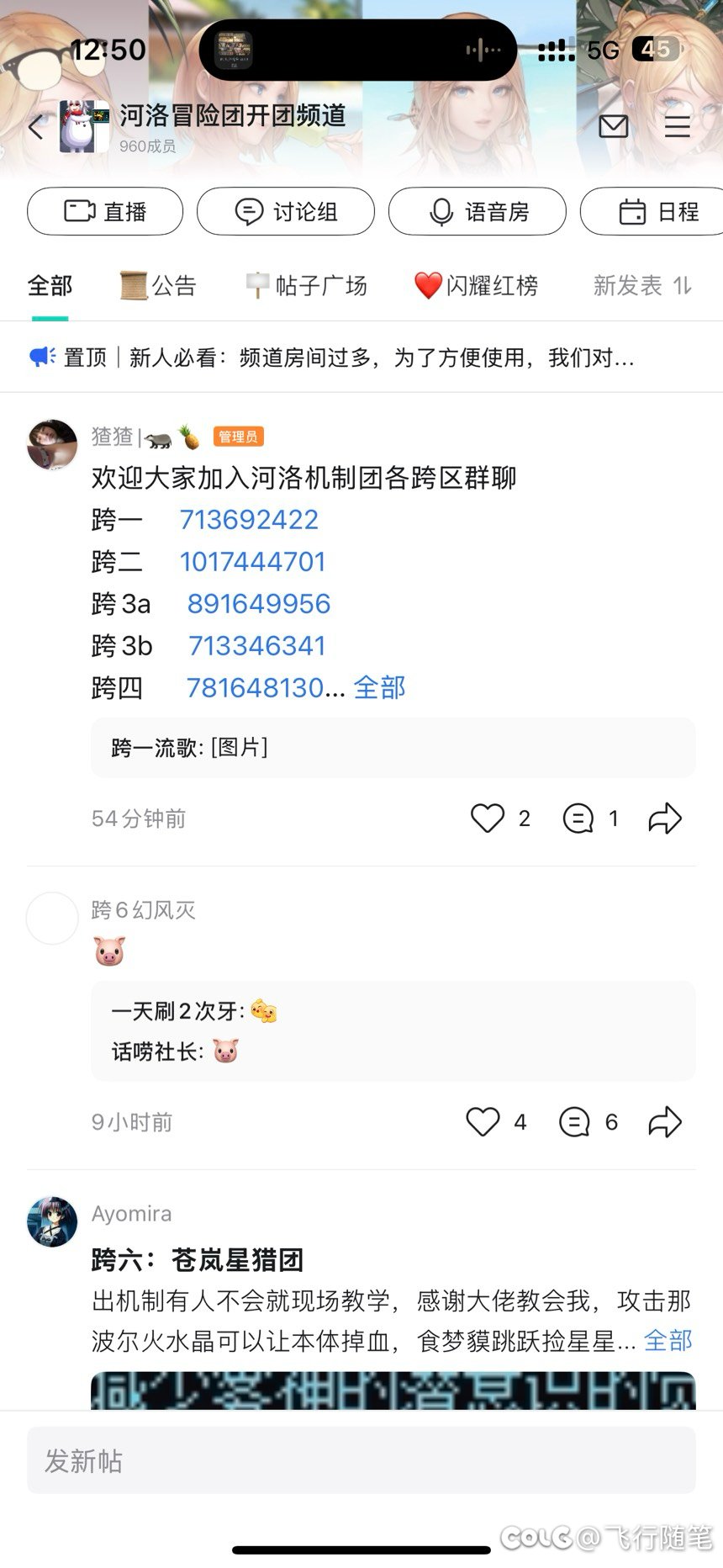Switch to the 帖子广场 tab
The image size is (723, 1568).
tap(306, 286)
